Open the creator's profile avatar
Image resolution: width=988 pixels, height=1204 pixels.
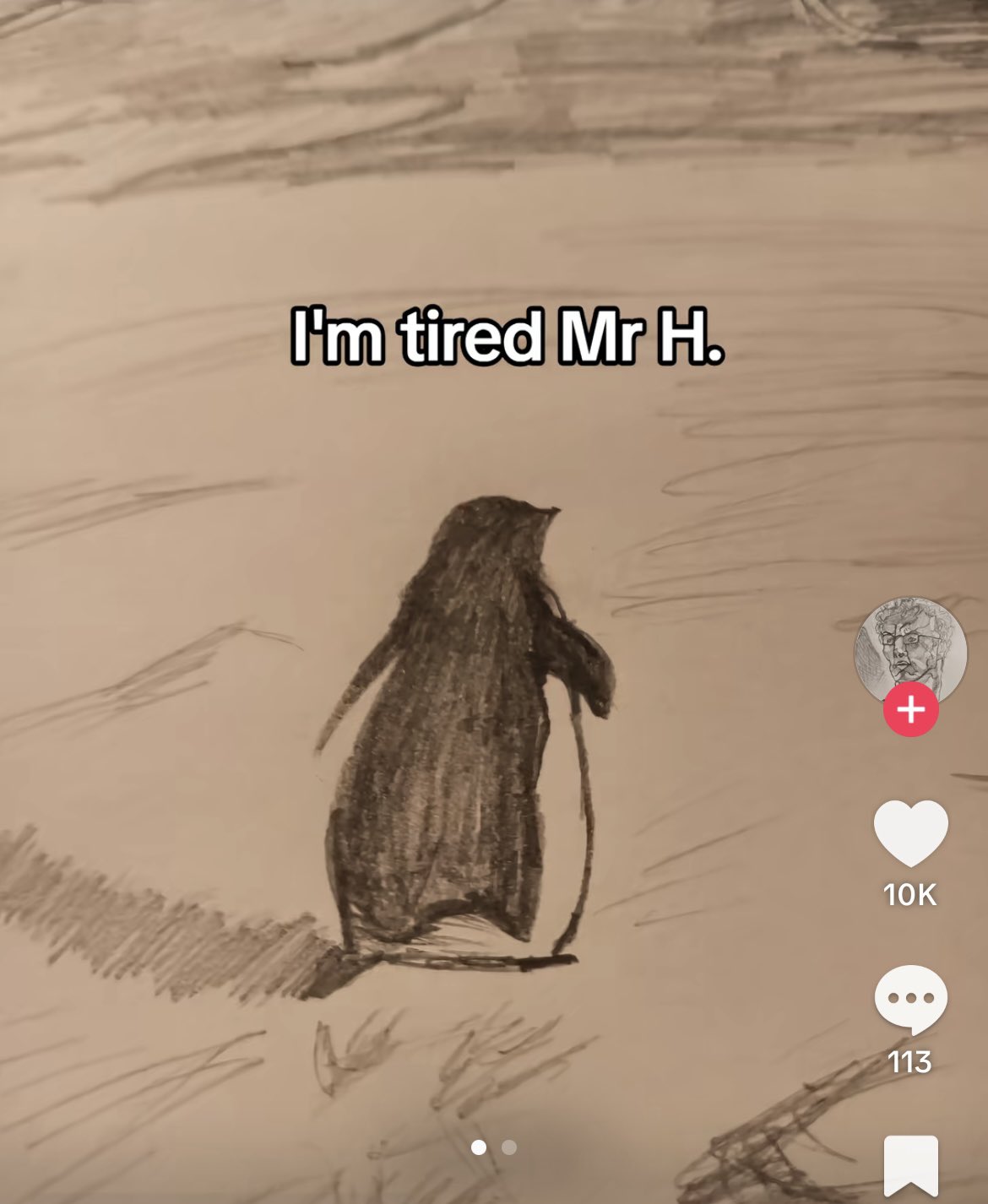tap(910, 648)
